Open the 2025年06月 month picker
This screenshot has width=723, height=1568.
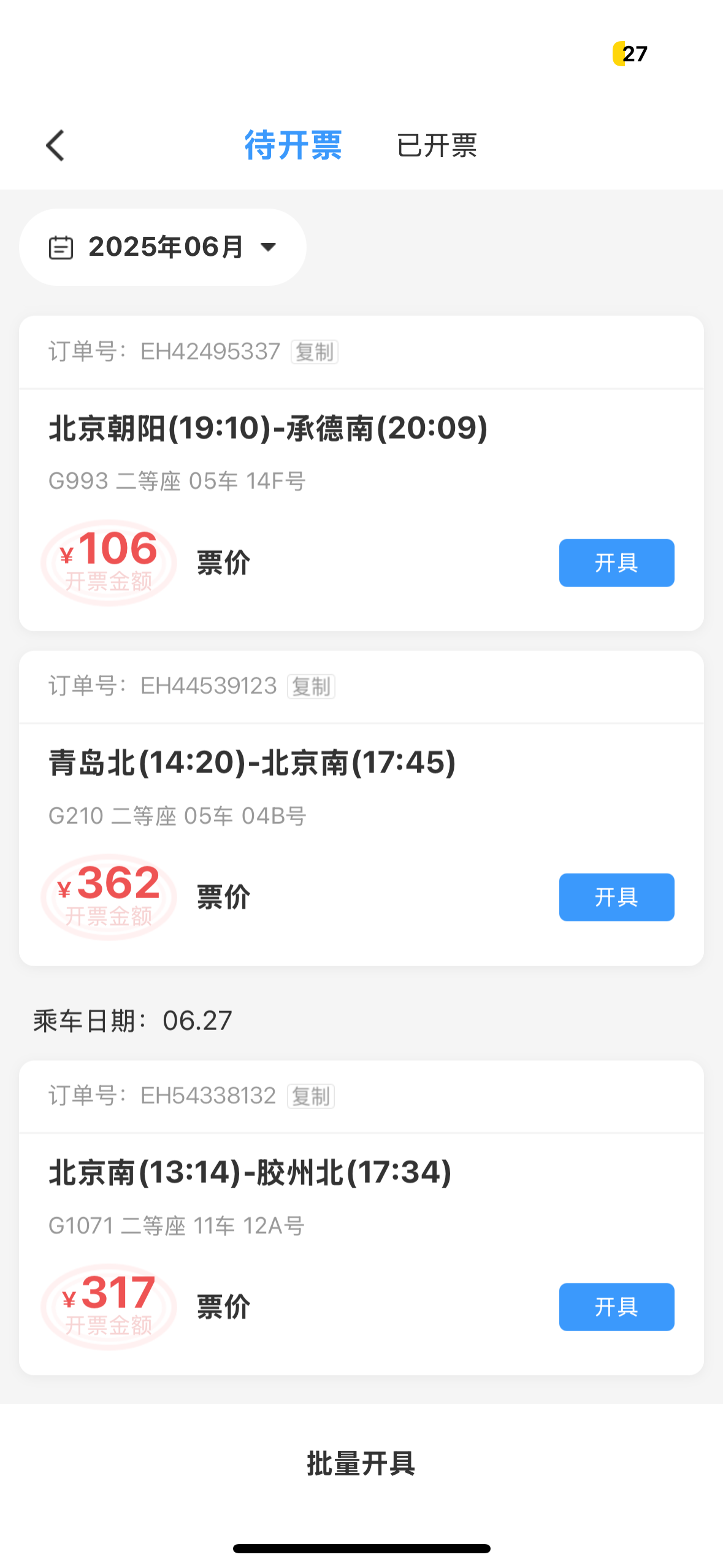pos(163,247)
